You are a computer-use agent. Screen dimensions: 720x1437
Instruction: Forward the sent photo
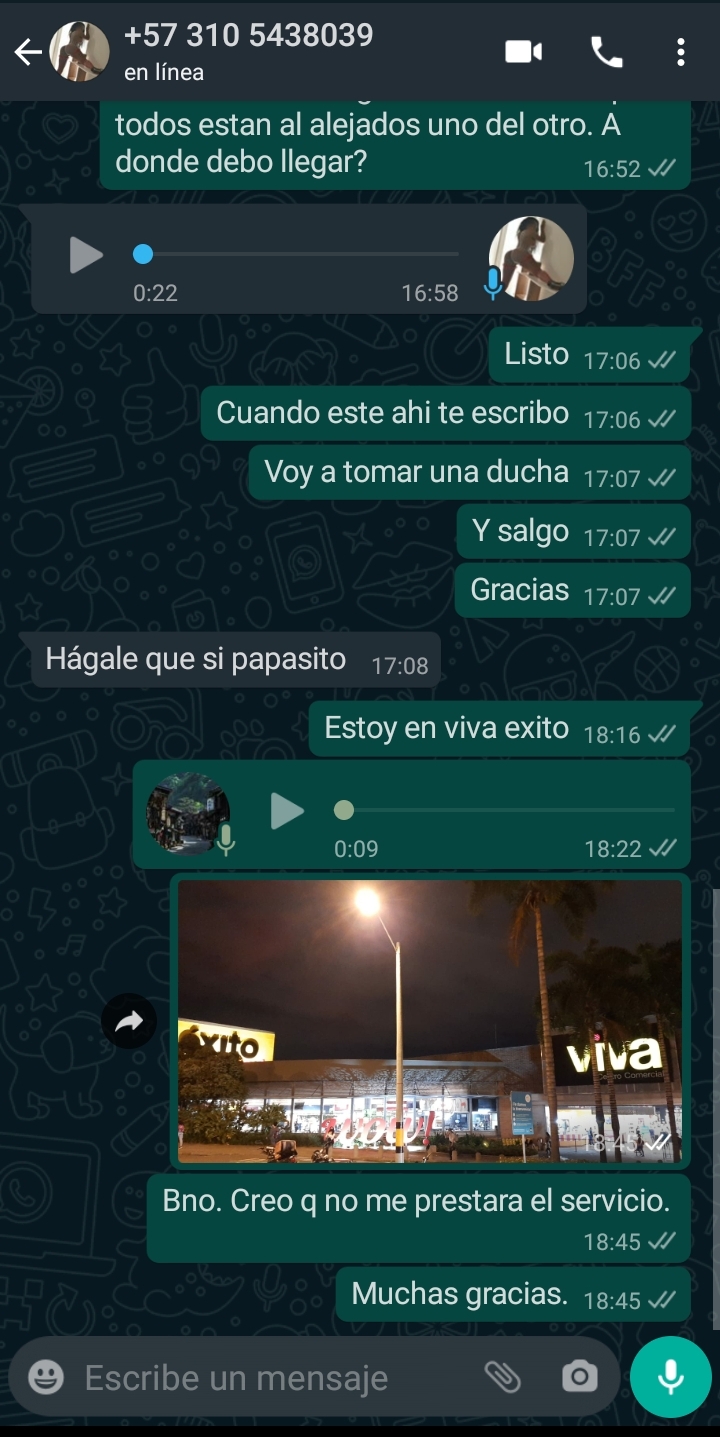click(129, 1021)
